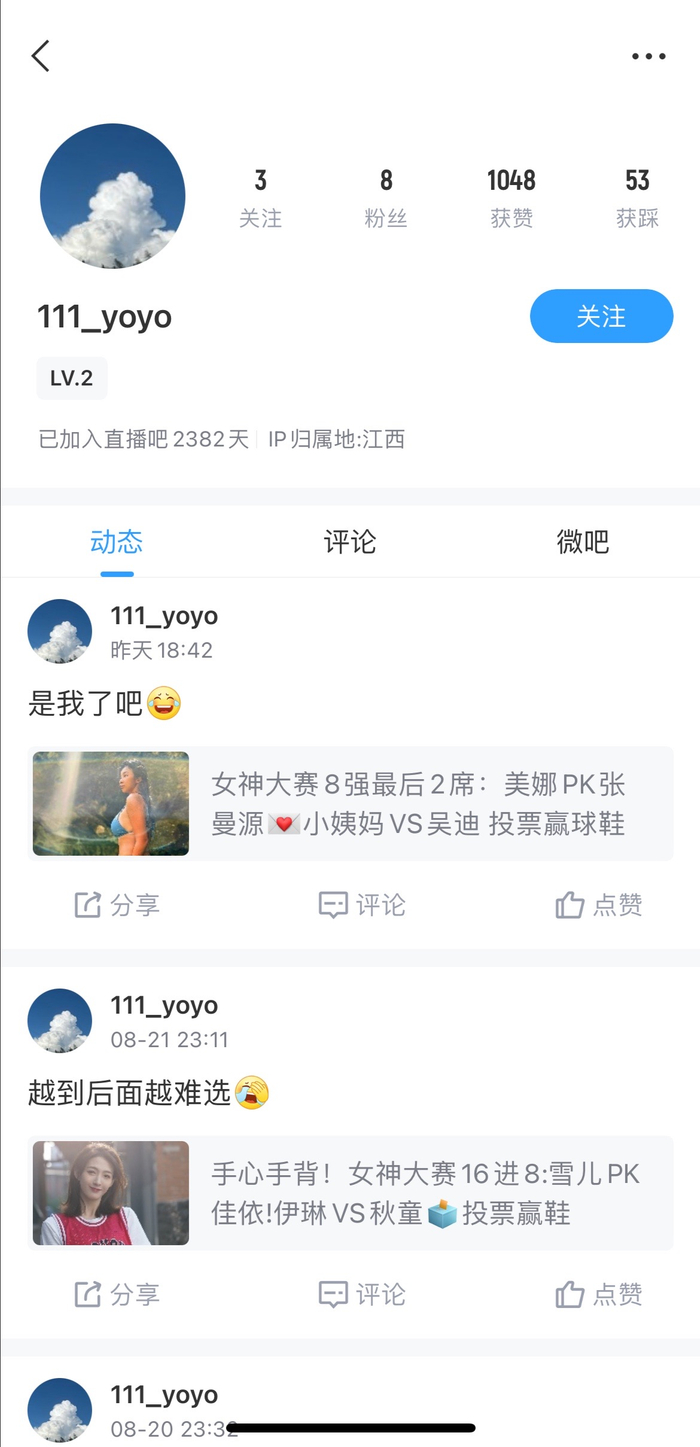Open the 女神大赛8强 linked article card
The image size is (700, 1447).
[350, 803]
